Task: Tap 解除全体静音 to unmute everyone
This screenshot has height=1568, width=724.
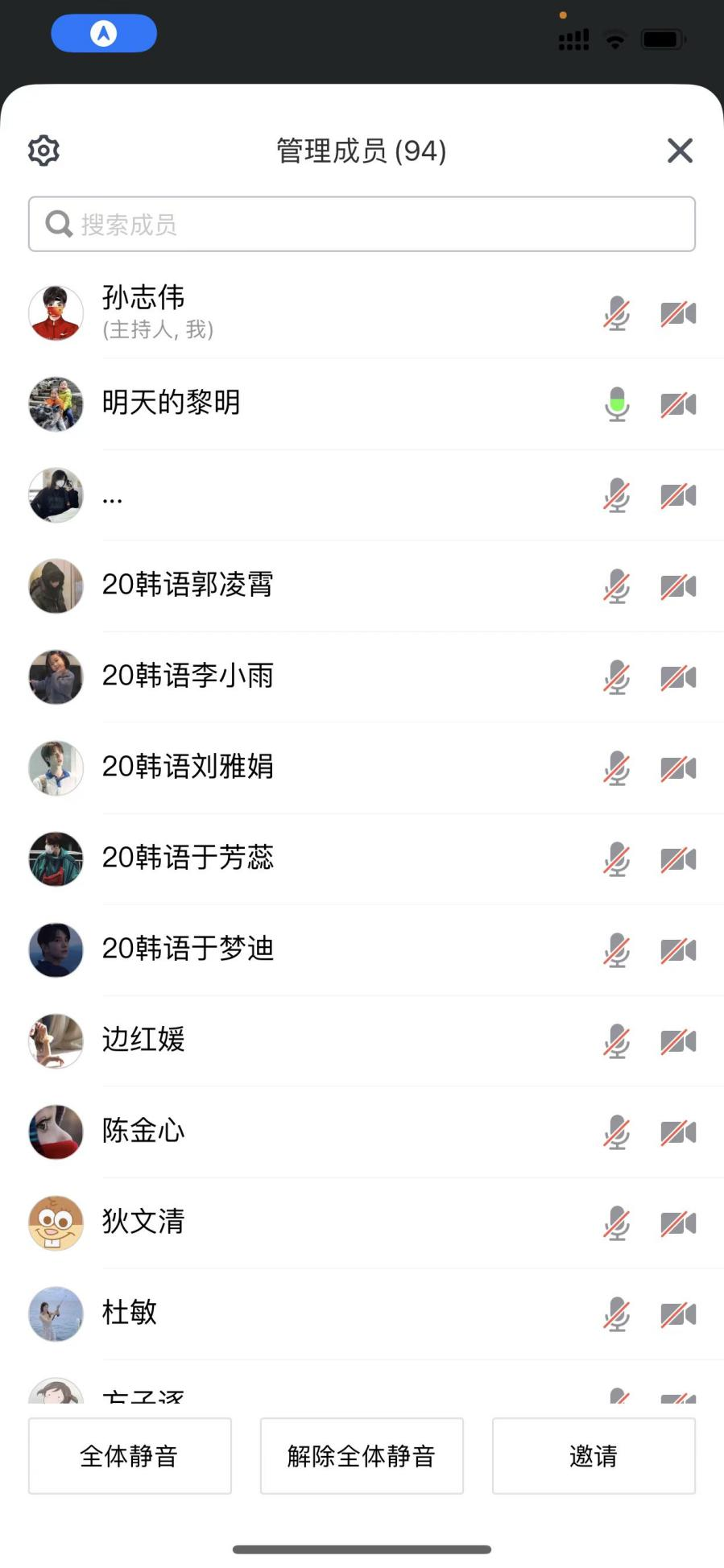Action: 362,1455
